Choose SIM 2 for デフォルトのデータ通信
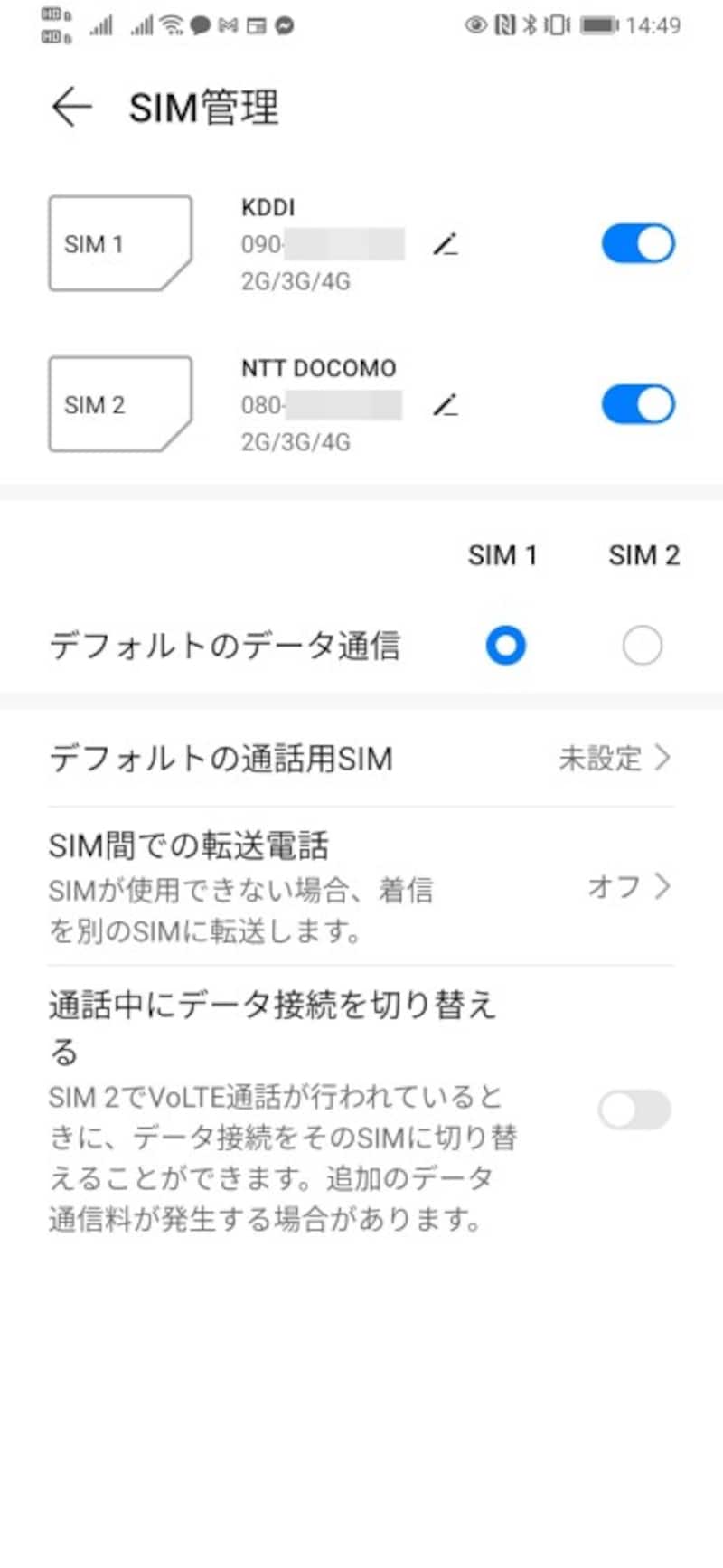Screen dimensions: 723x1568 (x=642, y=646)
